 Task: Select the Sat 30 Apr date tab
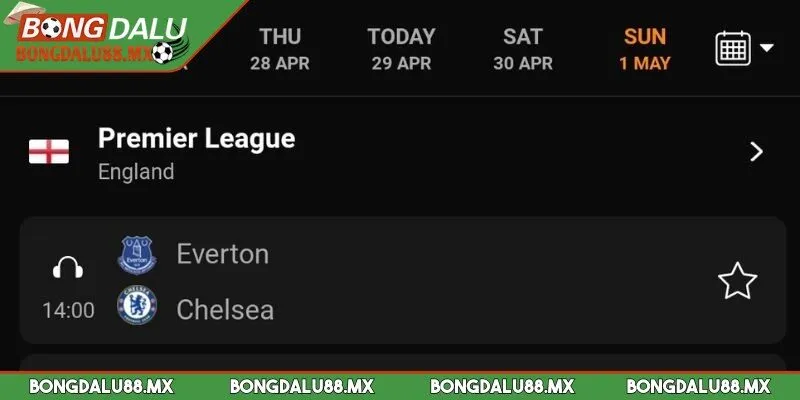[x=522, y=48]
